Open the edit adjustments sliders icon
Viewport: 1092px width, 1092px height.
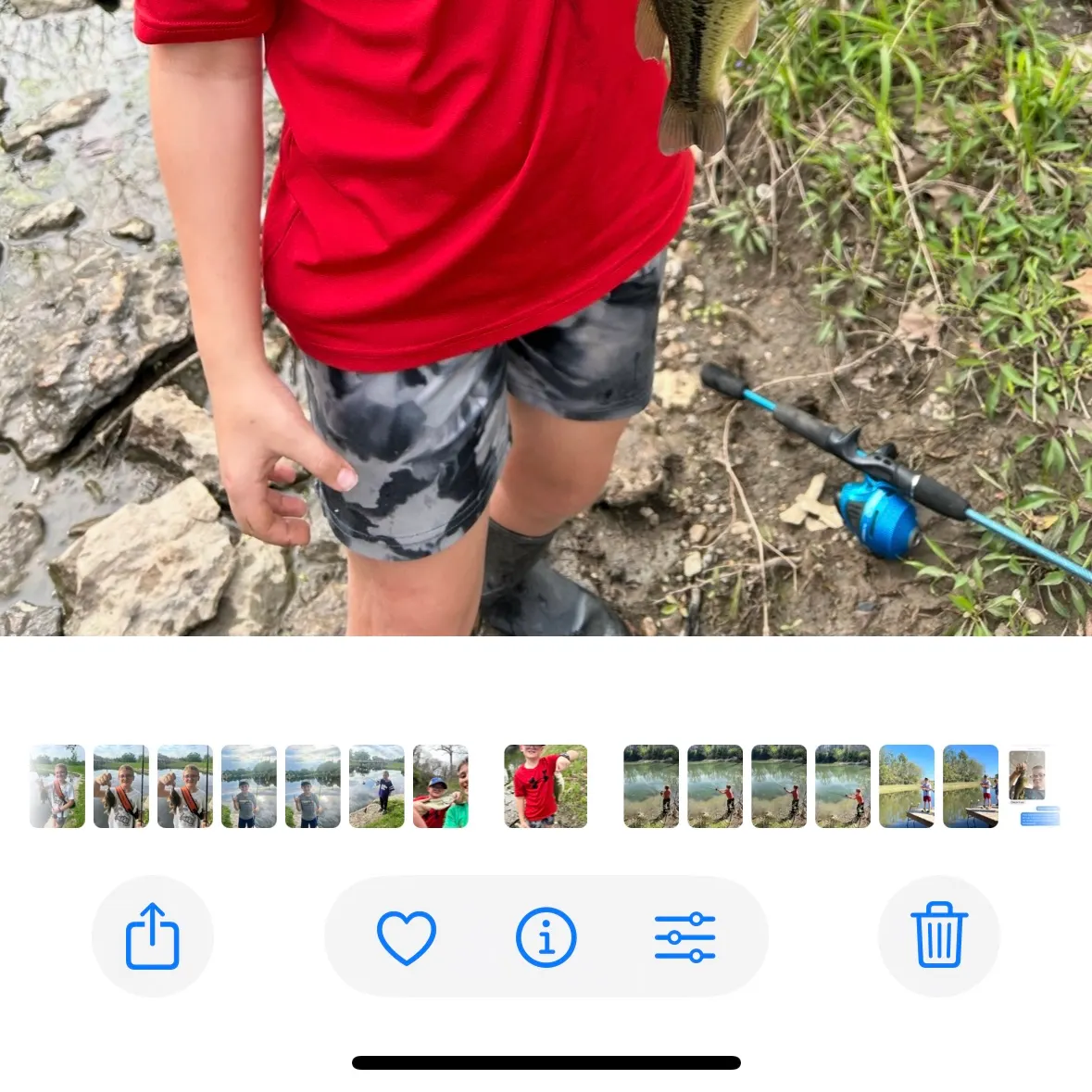click(x=684, y=936)
